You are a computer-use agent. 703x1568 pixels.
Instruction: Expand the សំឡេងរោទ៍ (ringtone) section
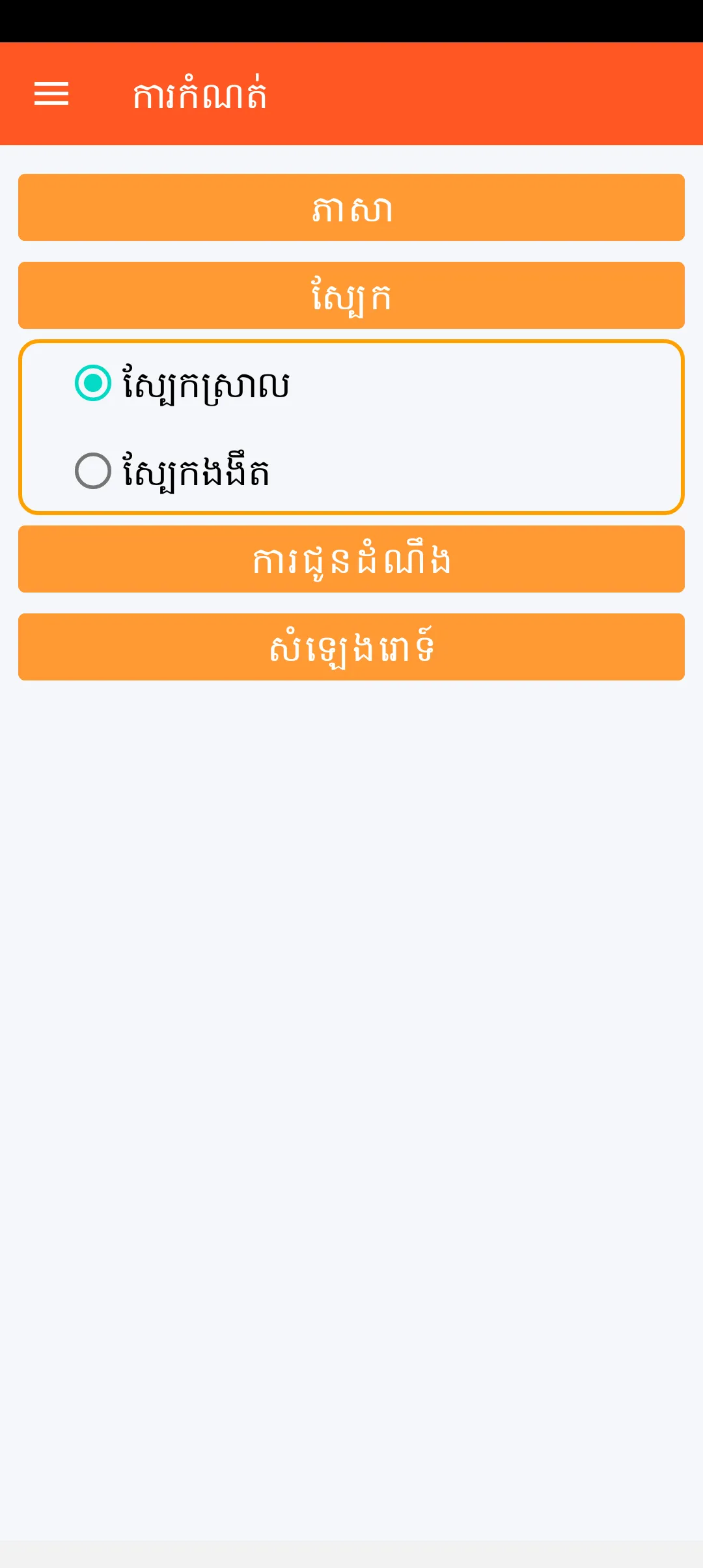click(x=351, y=647)
